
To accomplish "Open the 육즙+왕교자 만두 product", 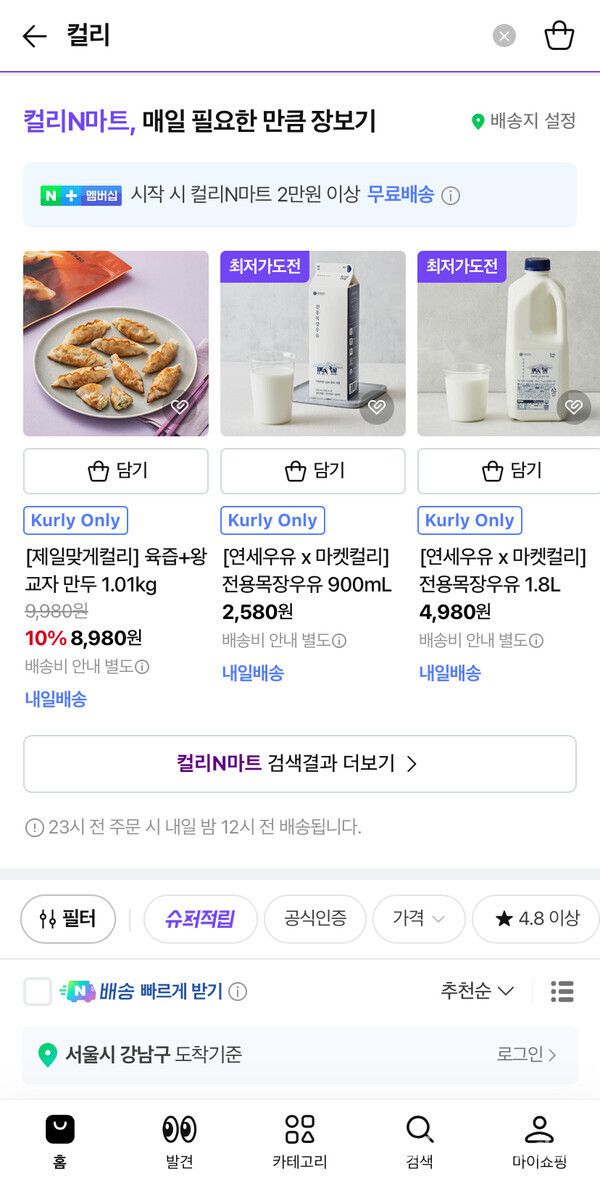I will pos(116,343).
